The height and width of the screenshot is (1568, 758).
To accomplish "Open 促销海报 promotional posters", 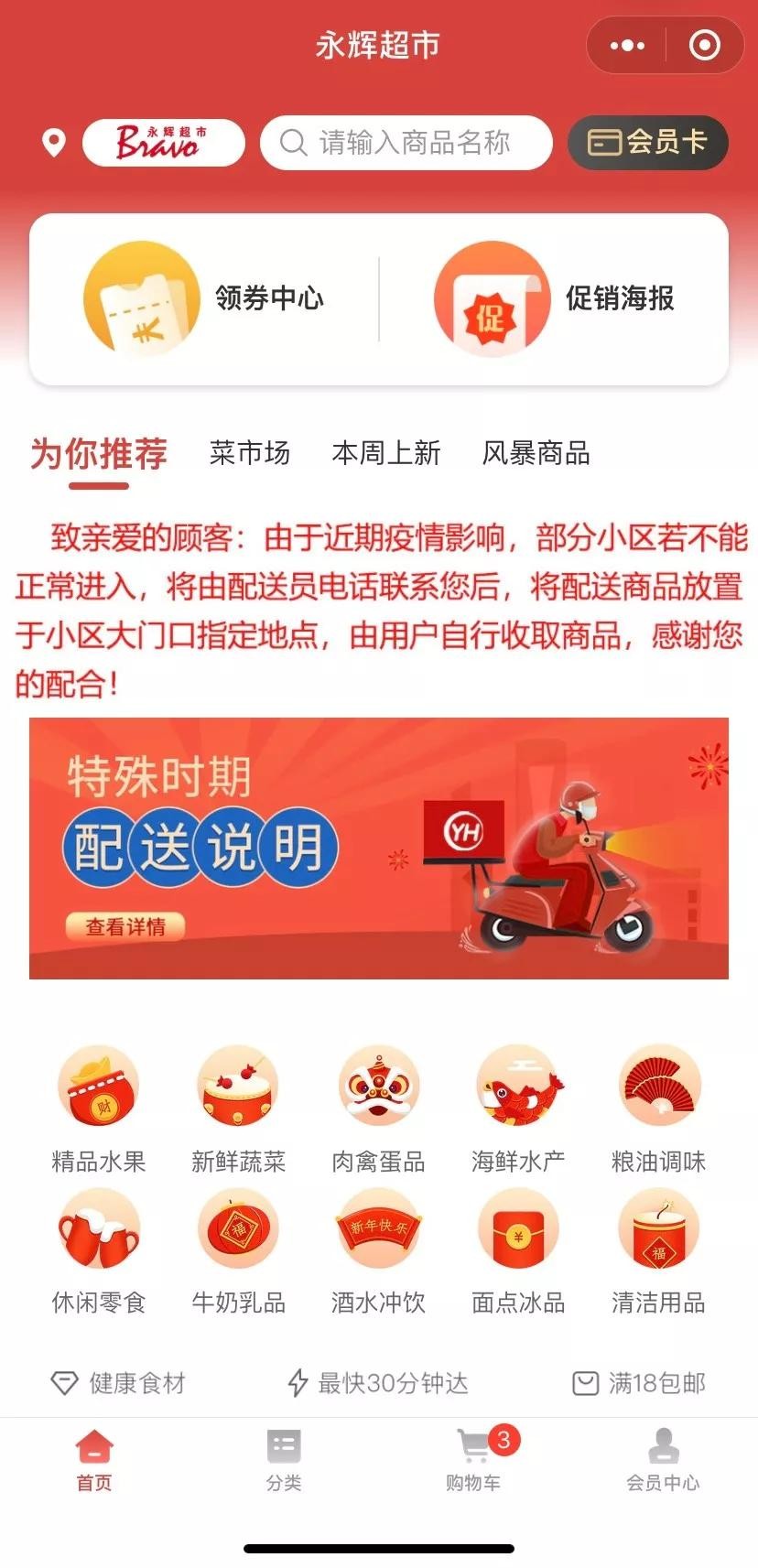I will 555,298.
